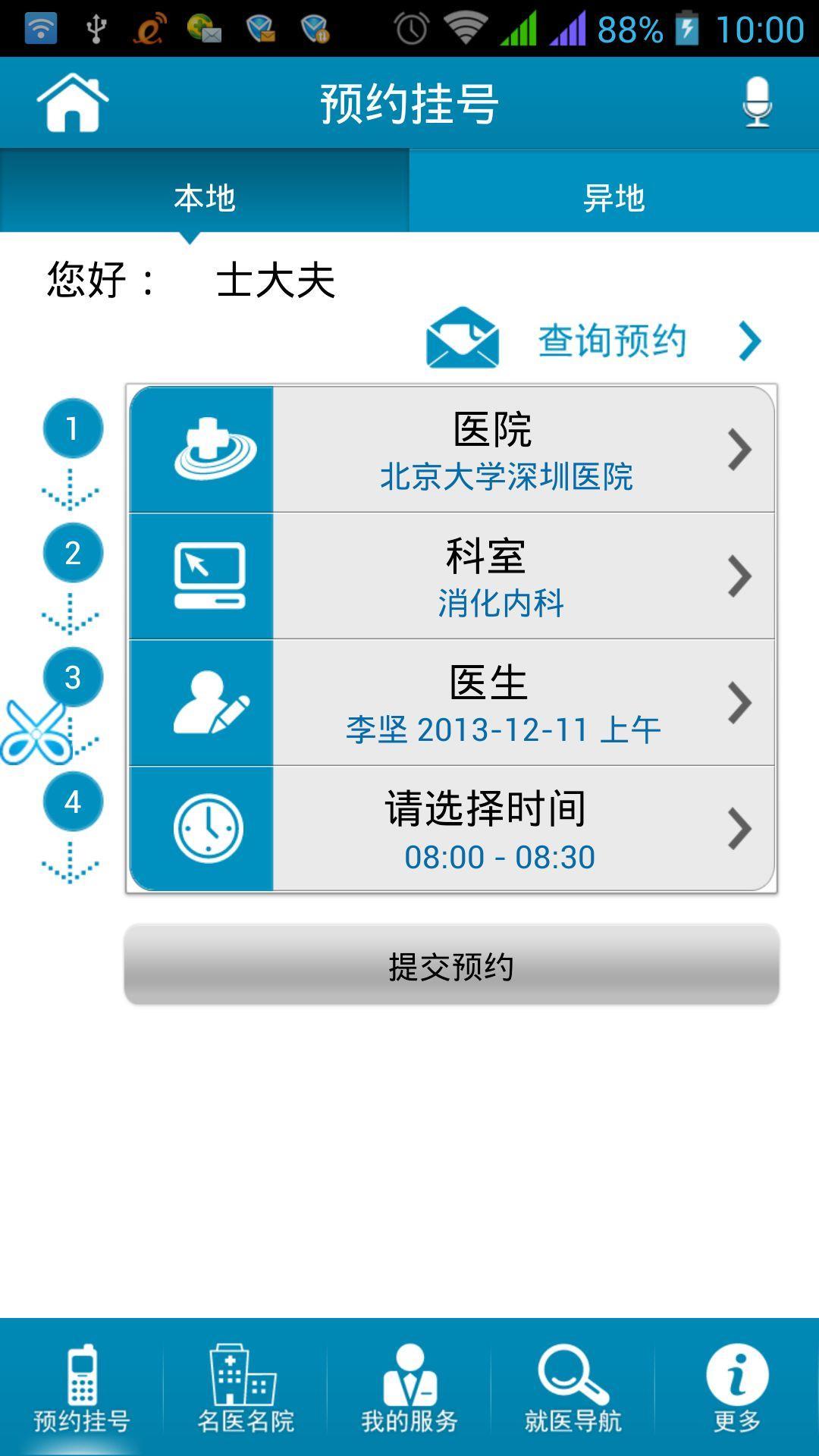This screenshot has height=1456, width=819.
Task: Switch to the 异地 tab
Action: [x=614, y=197]
